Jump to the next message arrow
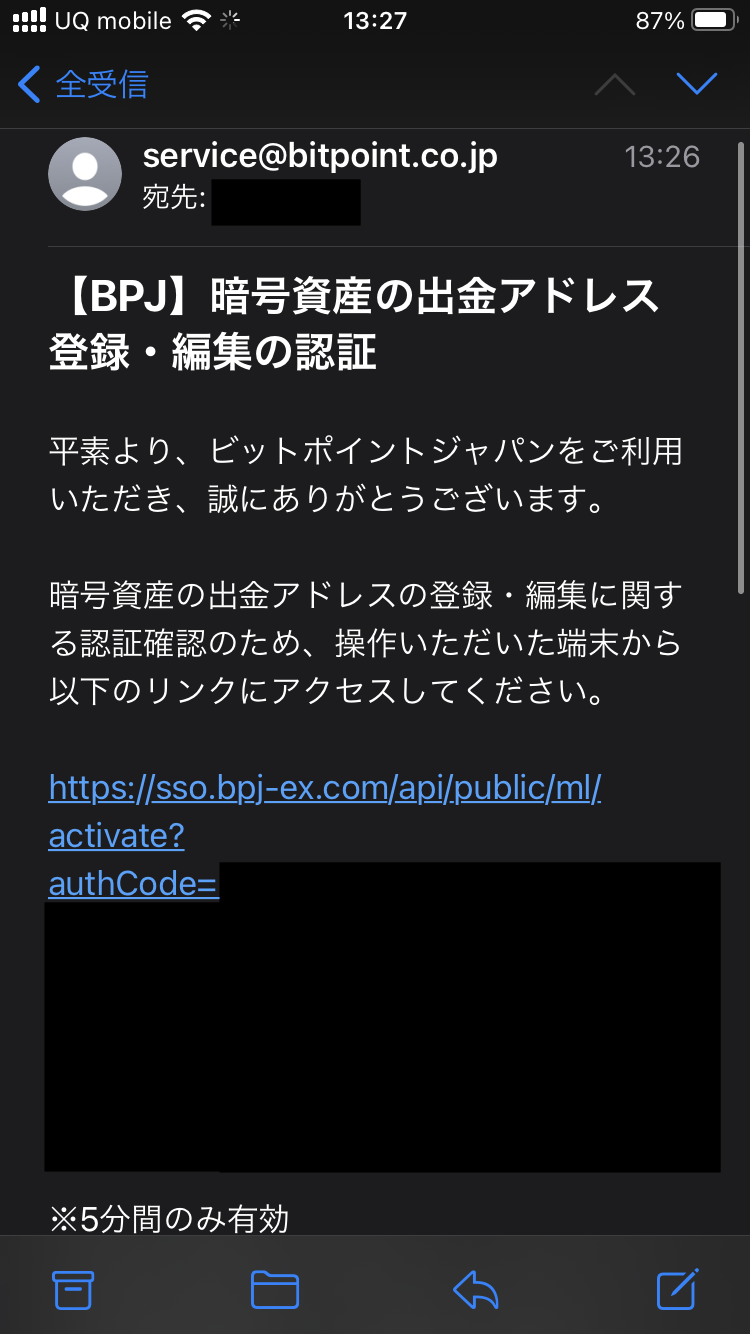Viewport: 750px width, 1334px height. tap(697, 84)
